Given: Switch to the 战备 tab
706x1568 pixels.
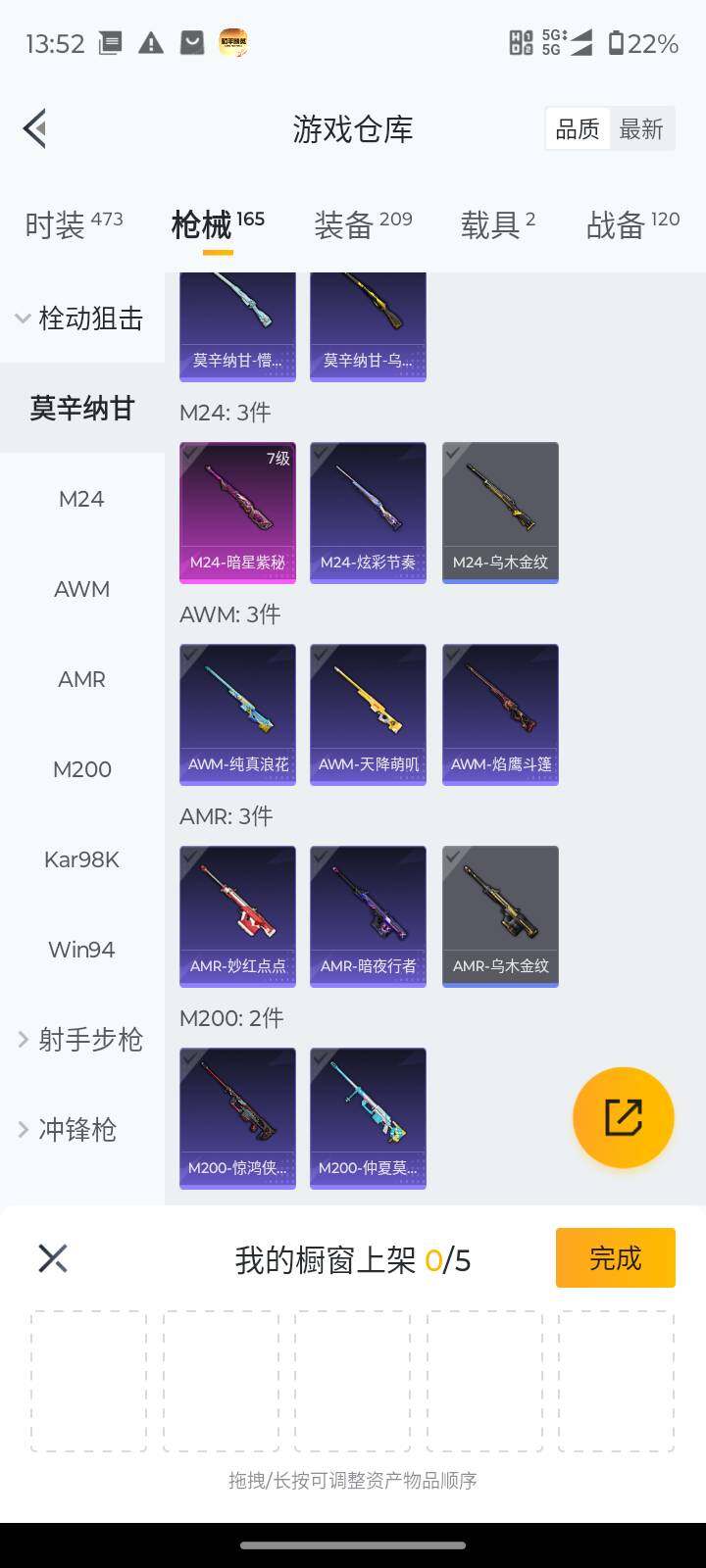Looking at the screenshot, I should (x=632, y=224).
